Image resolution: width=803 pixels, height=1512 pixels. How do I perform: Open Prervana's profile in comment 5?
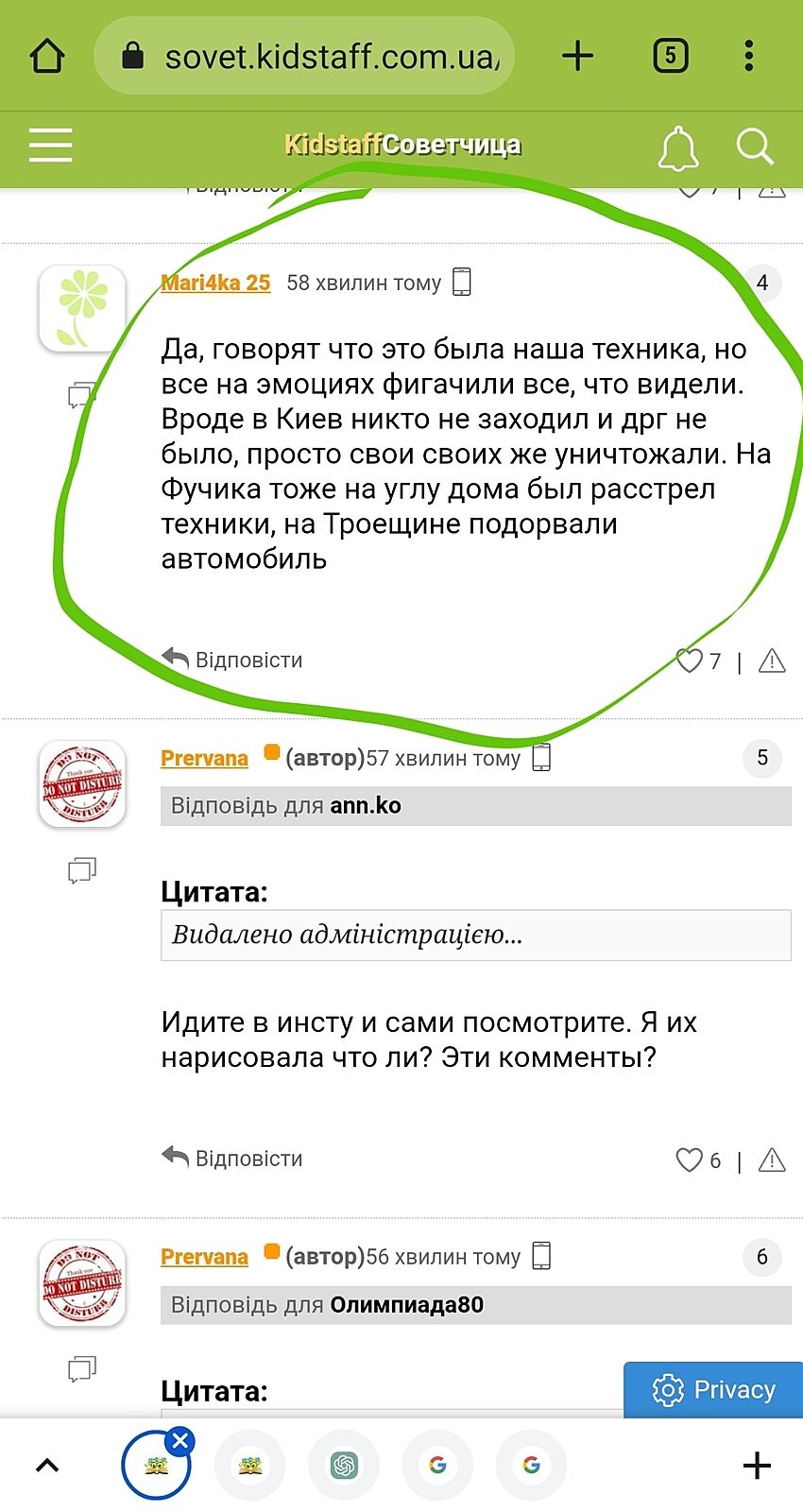point(204,758)
